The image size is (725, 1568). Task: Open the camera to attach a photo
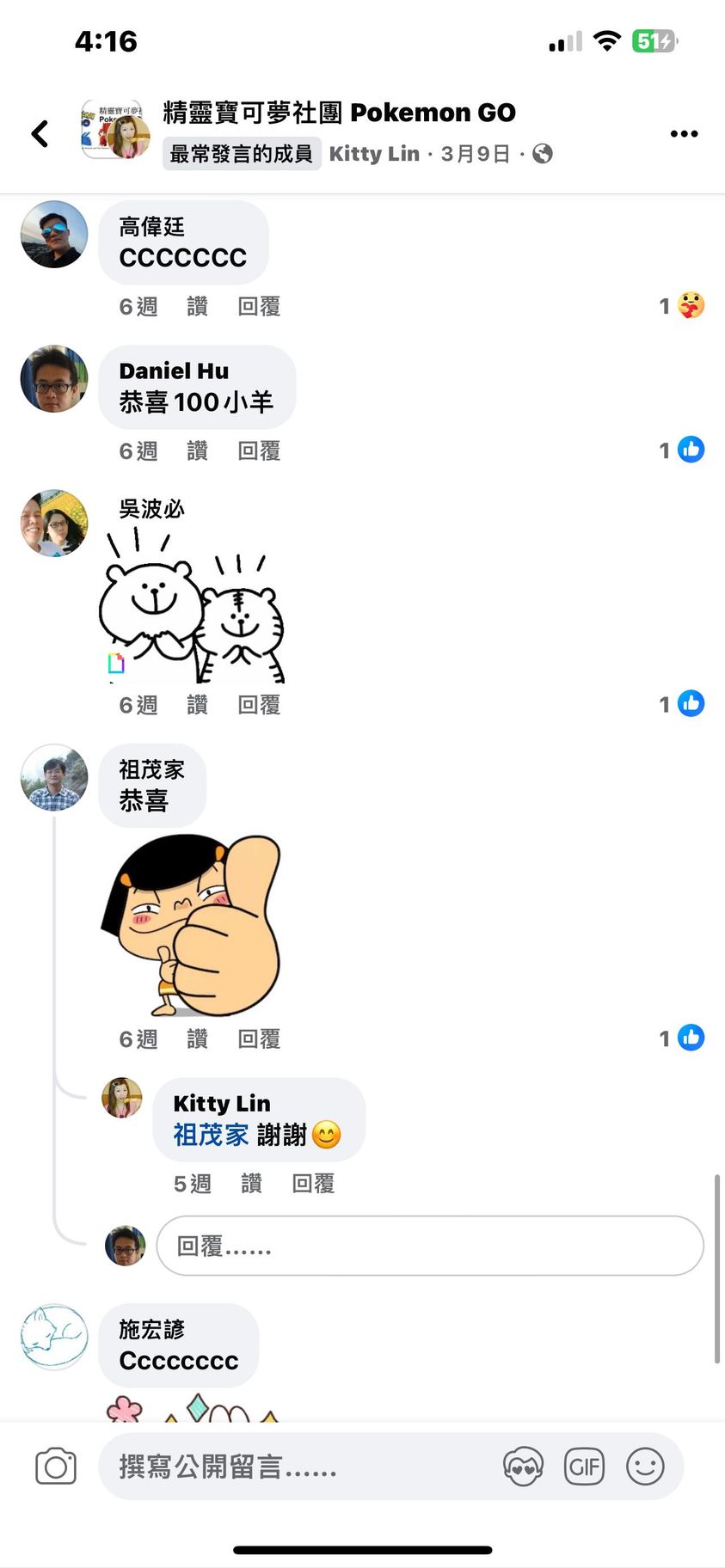(x=56, y=1467)
